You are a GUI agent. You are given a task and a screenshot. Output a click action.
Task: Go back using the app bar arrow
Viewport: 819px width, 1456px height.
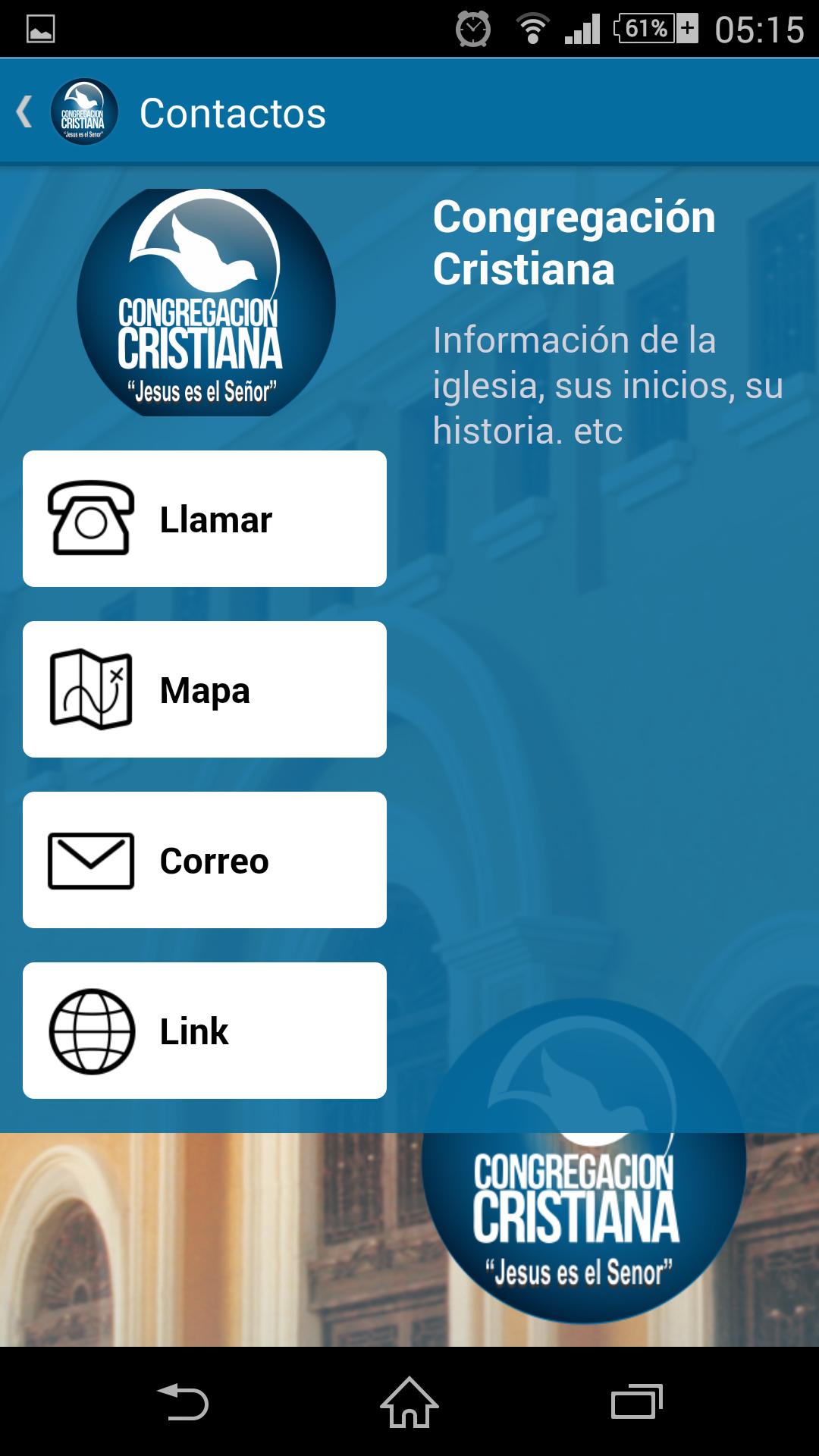pyautogui.click(x=26, y=112)
